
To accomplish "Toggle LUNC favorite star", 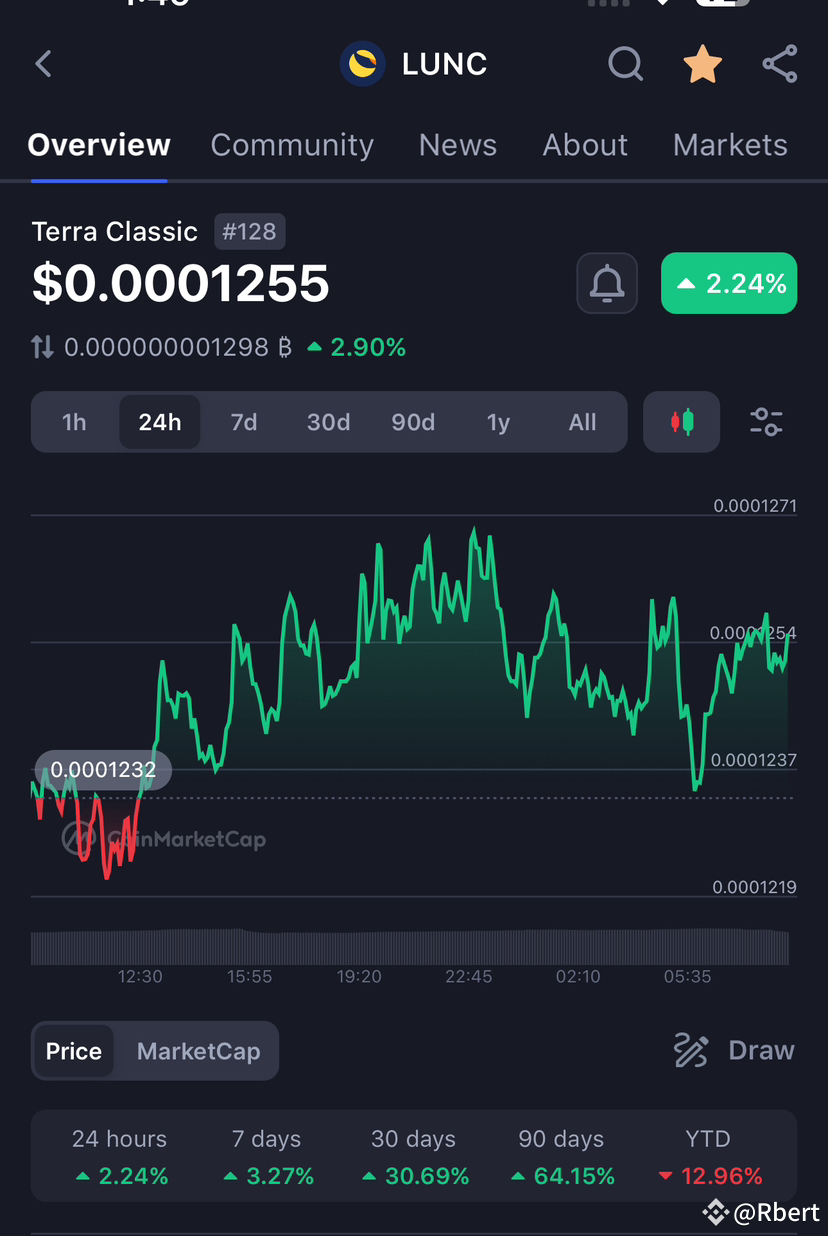I will coord(702,63).
